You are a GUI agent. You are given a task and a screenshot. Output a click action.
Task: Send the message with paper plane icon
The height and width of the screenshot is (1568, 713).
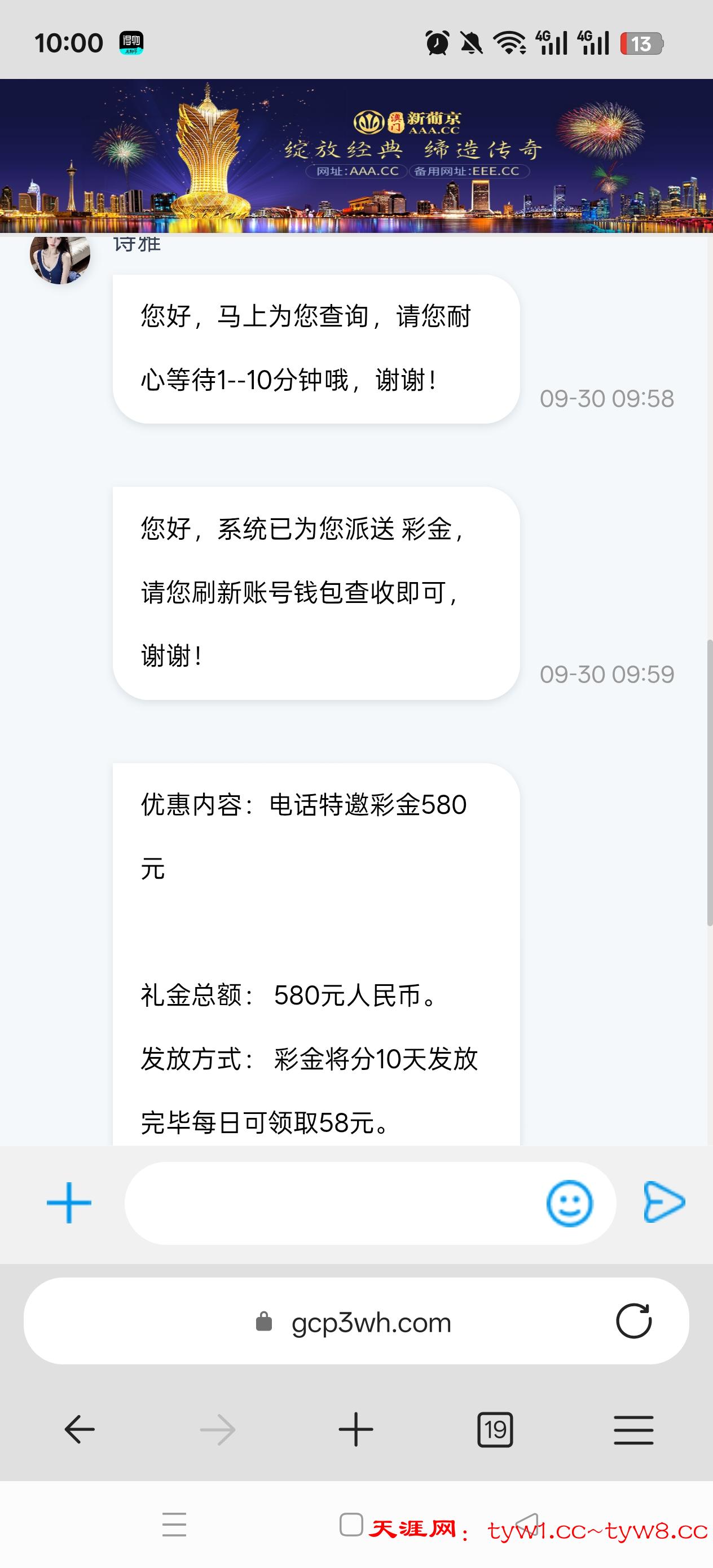pos(664,1202)
